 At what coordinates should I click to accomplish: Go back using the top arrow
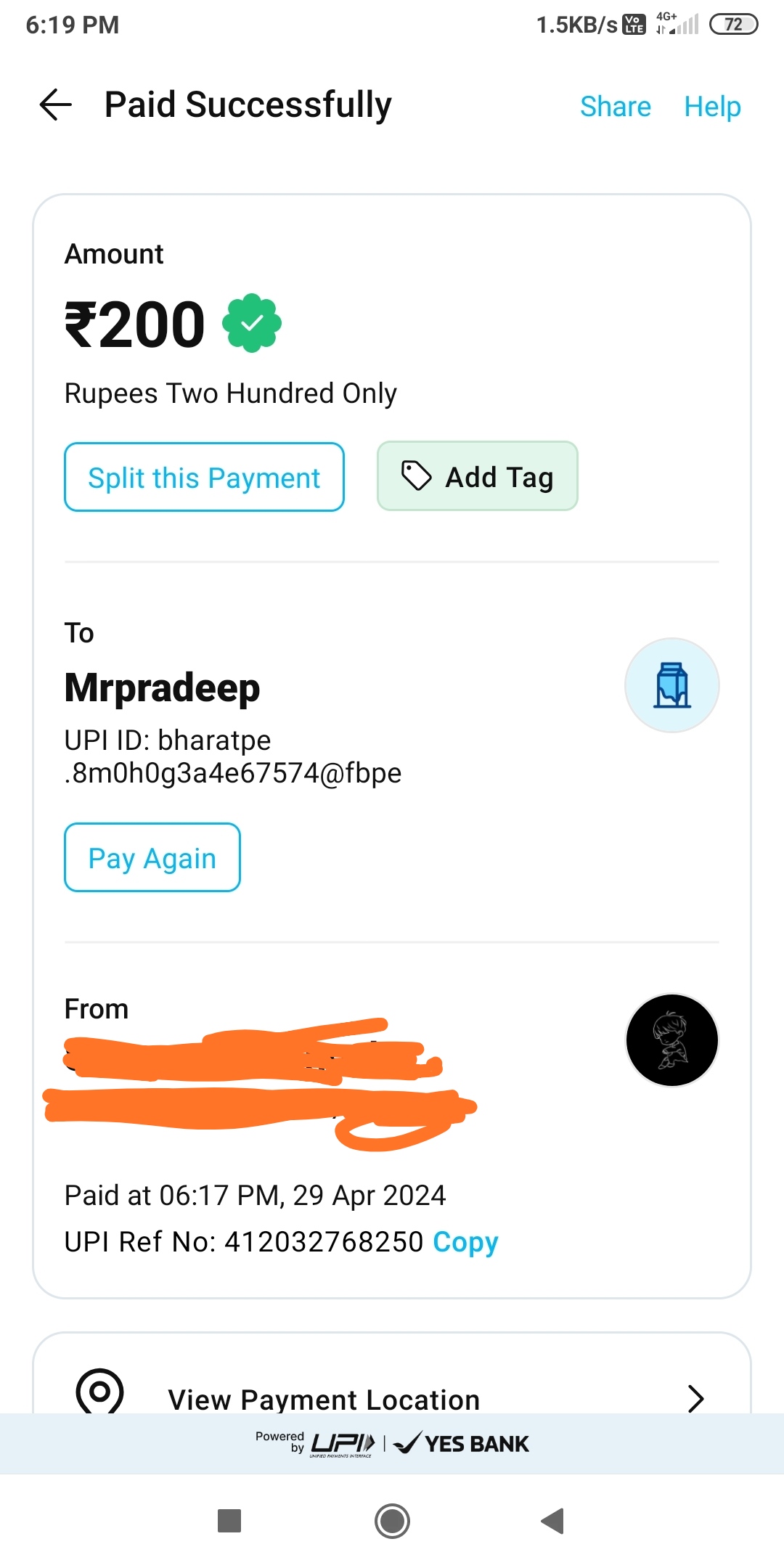pyautogui.click(x=56, y=105)
